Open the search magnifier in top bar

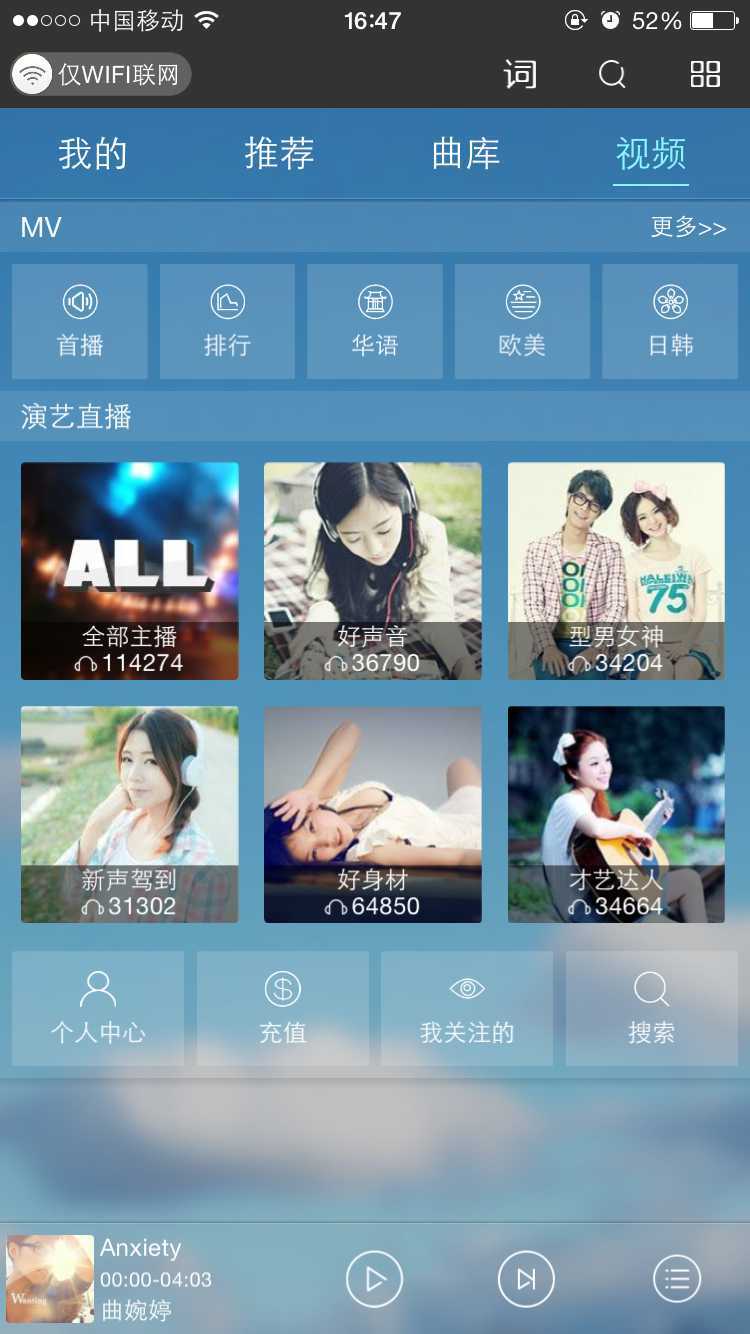pos(612,75)
